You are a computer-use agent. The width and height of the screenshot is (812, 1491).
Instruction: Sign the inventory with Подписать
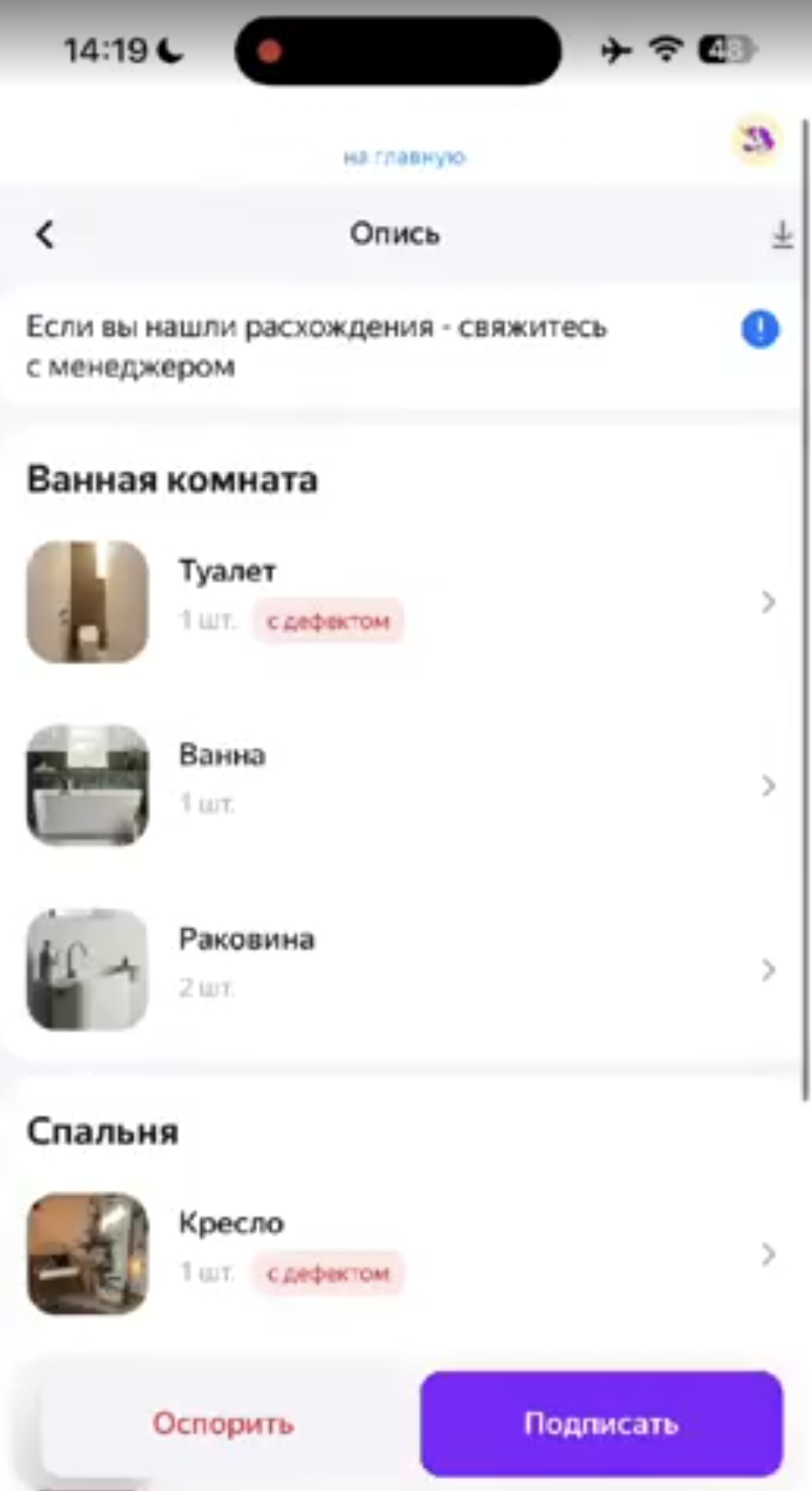601,1424
